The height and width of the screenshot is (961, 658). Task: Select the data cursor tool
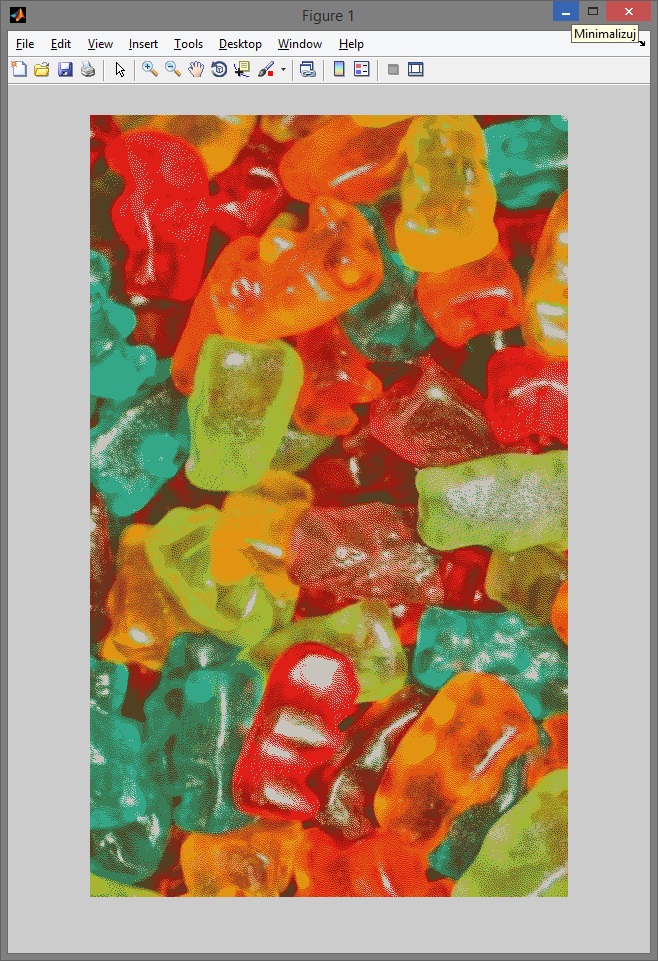click(242, 69)
